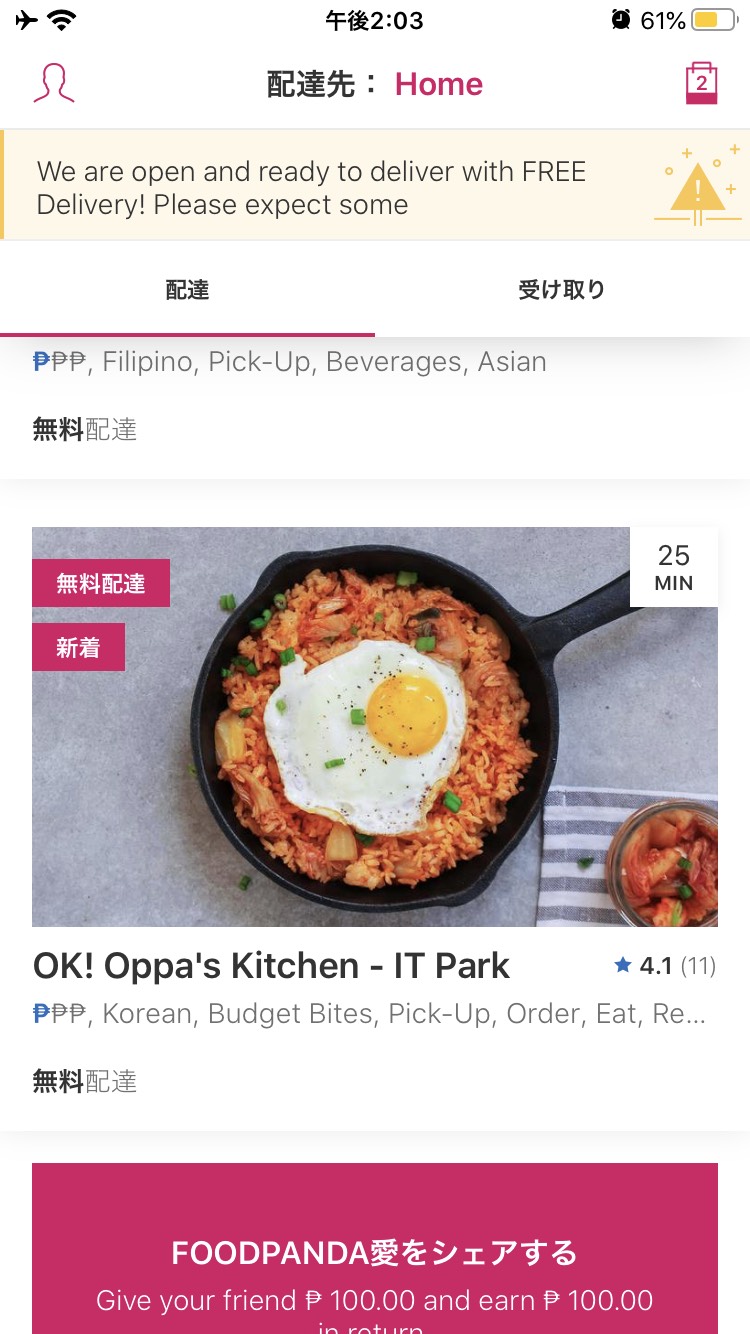Open the shopping cart with 2 items
This screenshot has width=750, height=1334.
coord(701,84)
